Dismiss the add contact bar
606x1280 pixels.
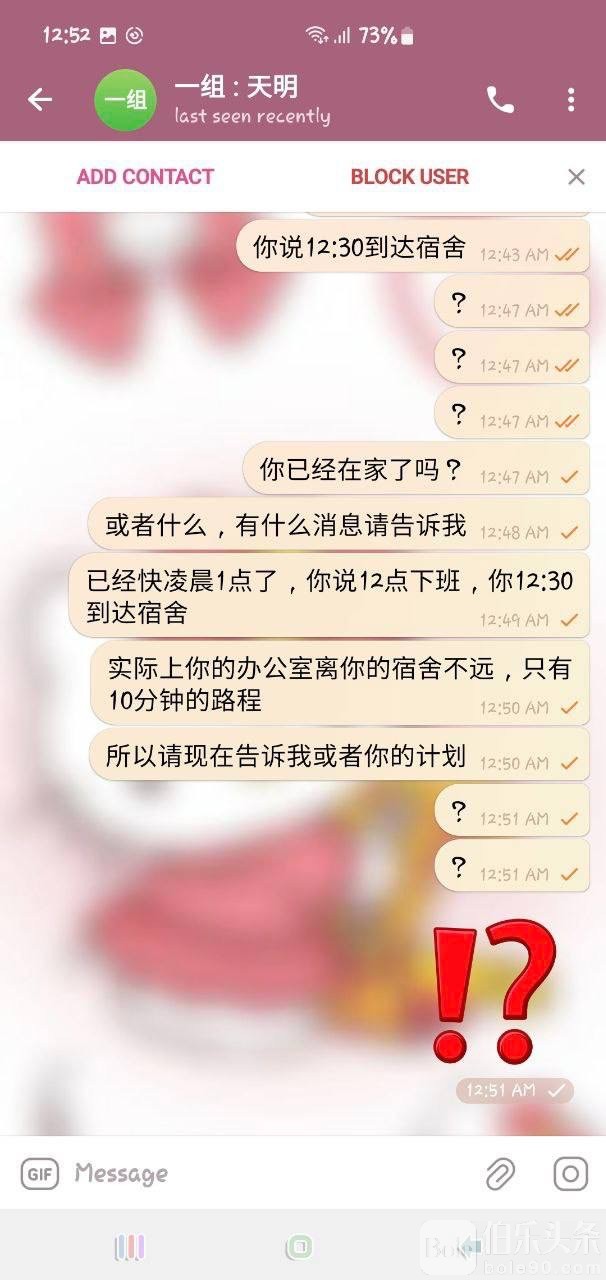[576, 177]
